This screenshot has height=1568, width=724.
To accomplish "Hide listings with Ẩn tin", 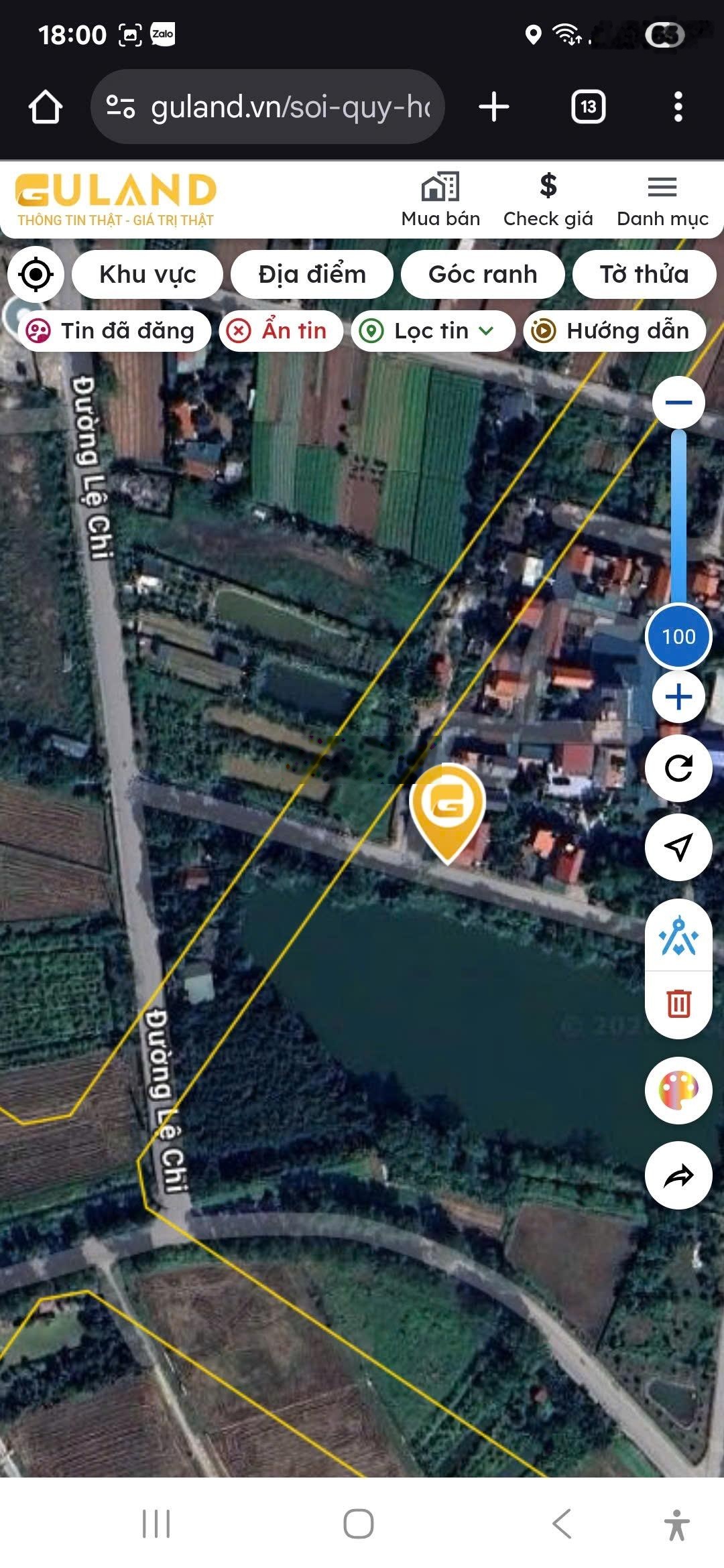I will coord(281,331).
